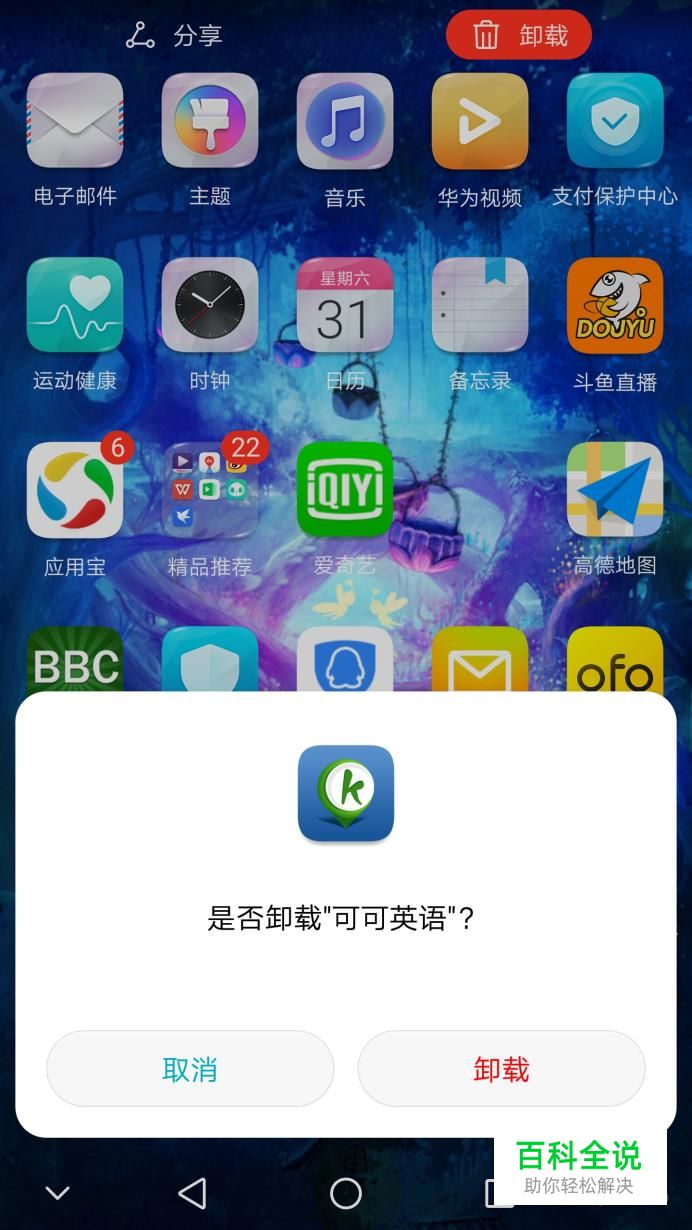
Task: Tap the red 卸载 pill at top
Action: 519,36
